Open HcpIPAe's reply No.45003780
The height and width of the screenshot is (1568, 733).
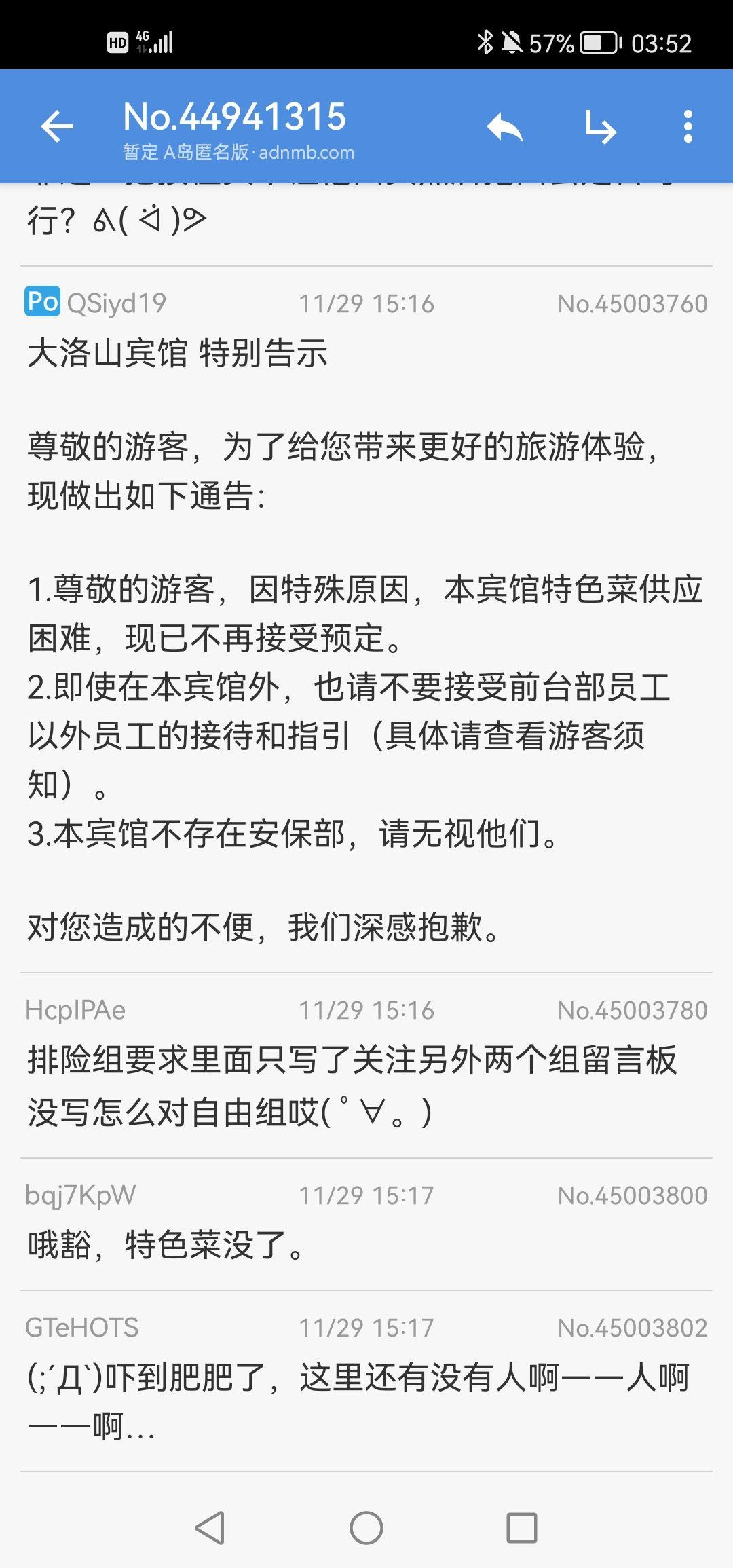[x=366, y=1065]
